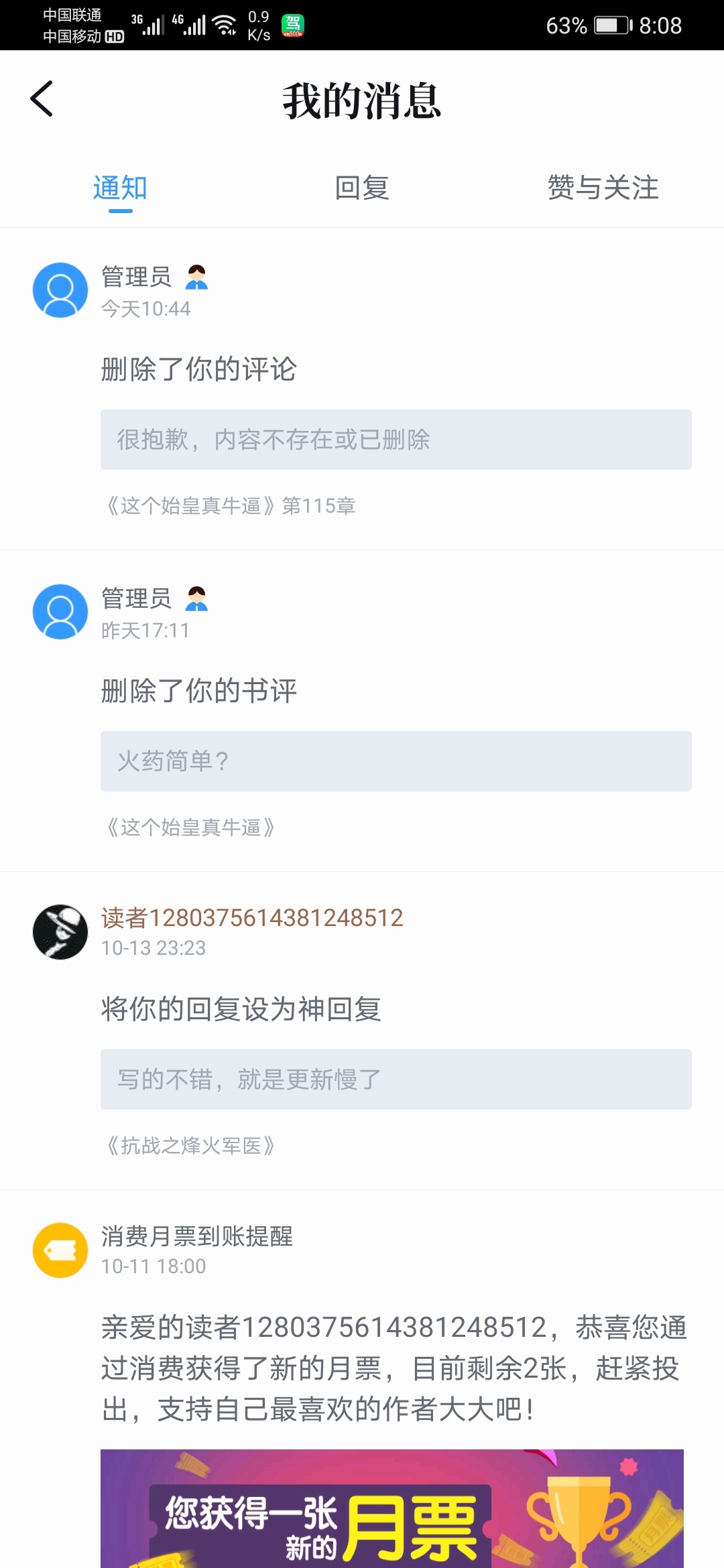Select the 通知 tab
The image size is (724, 1568).
tap(120, 188)
